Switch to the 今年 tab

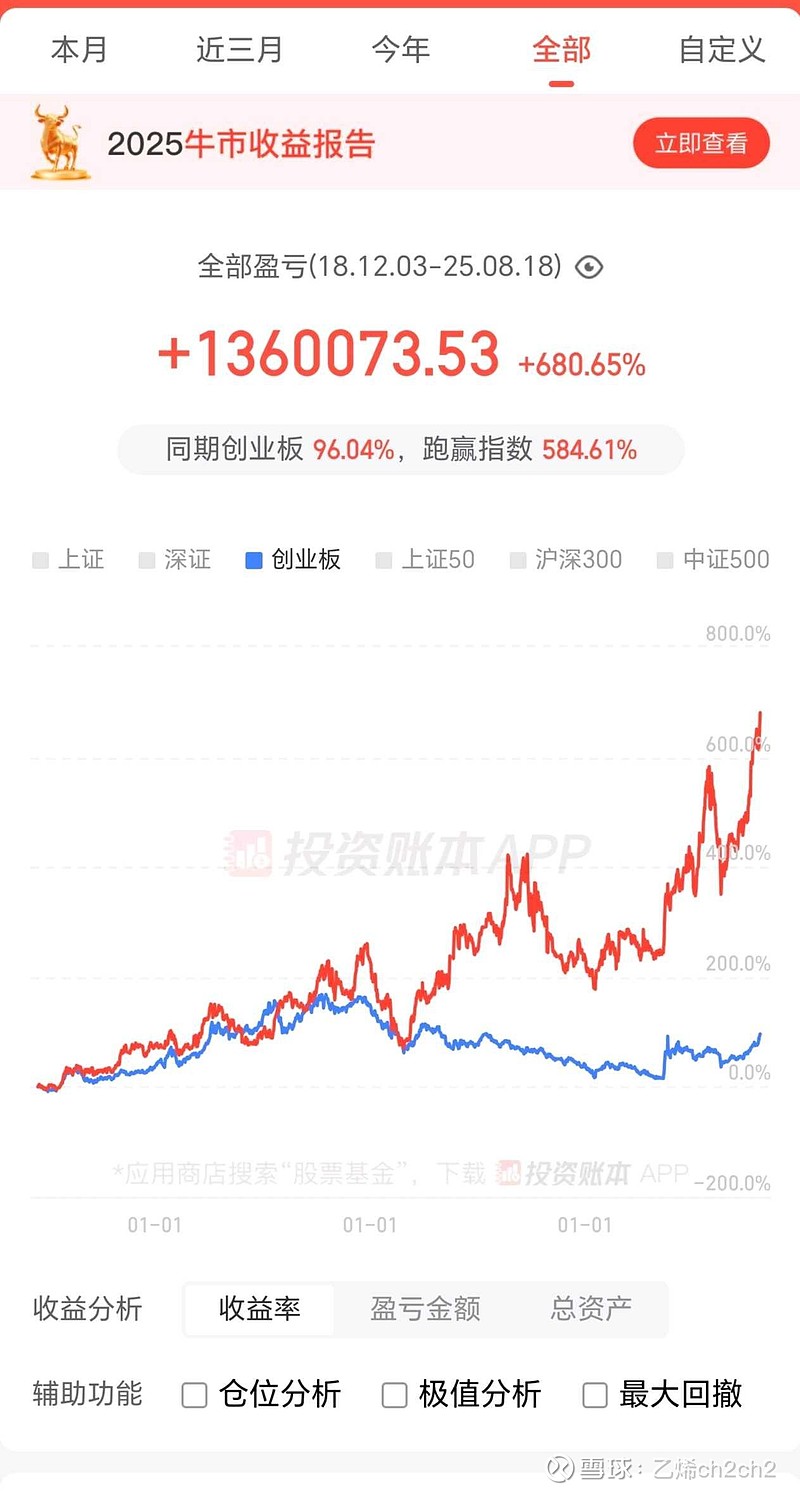click(x=400, y=49)
